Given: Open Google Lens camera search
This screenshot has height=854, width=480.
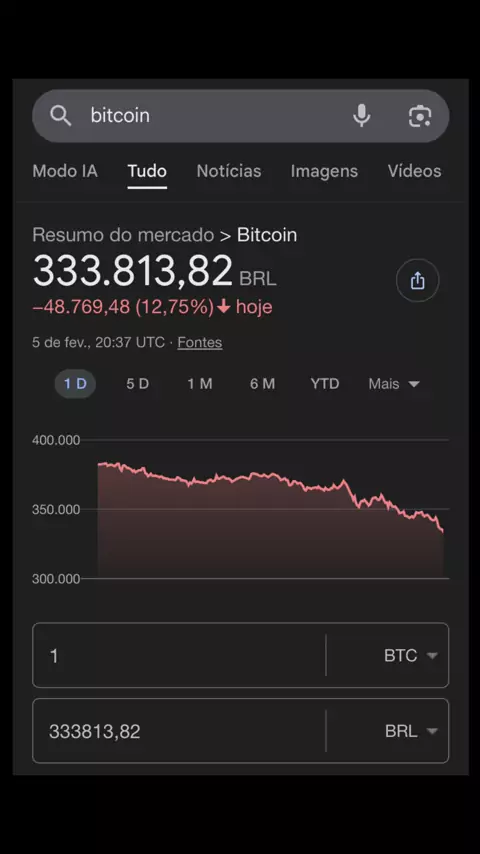Looking at the screenshot, I should pos(420,115).
